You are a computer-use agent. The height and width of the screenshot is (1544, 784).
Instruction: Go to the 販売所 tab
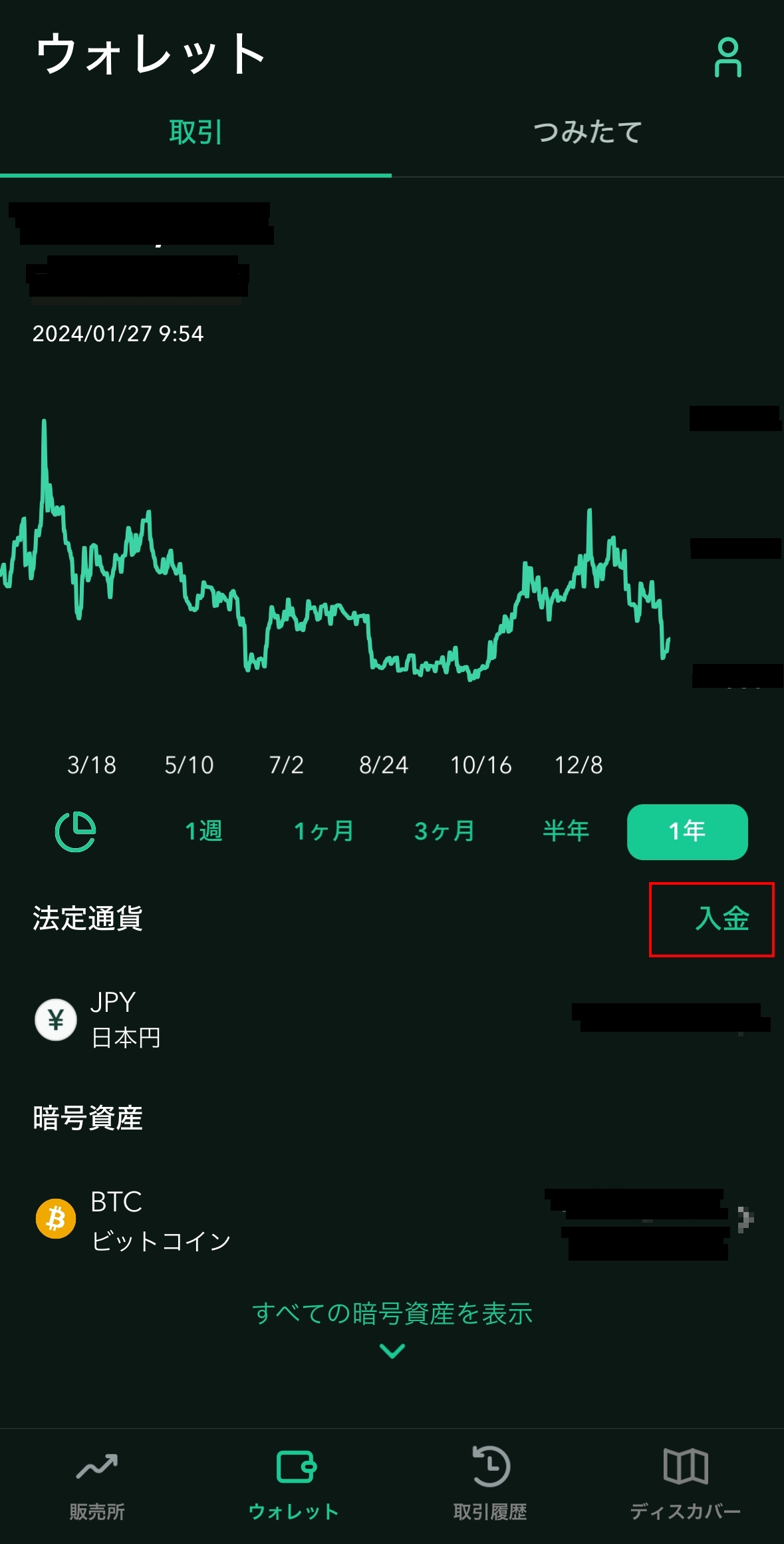pos(97,1483)
